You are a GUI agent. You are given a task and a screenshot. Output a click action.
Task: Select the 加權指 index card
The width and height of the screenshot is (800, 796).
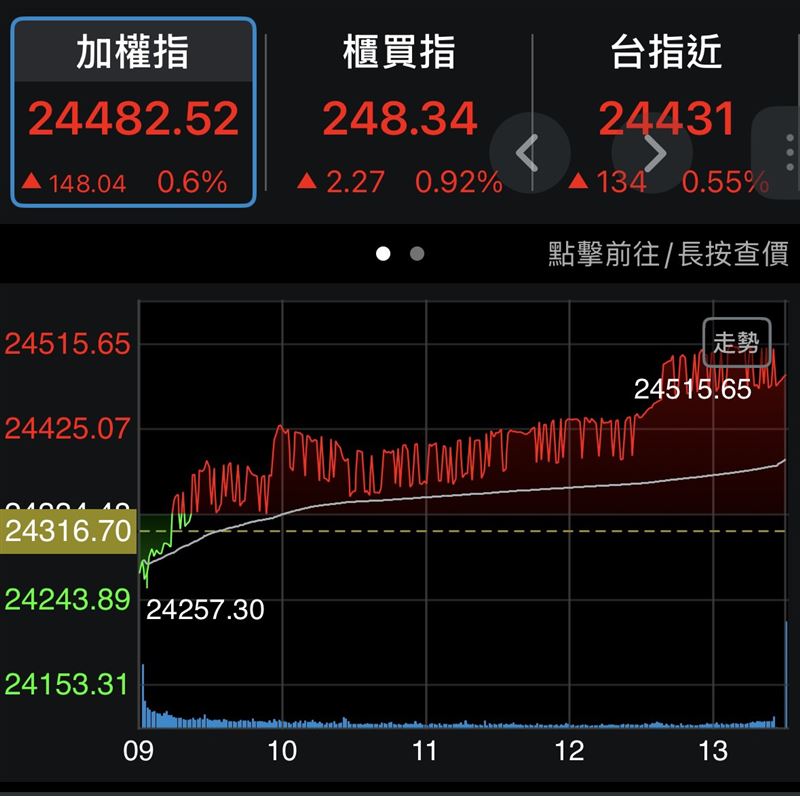click(x=133, y=112)
